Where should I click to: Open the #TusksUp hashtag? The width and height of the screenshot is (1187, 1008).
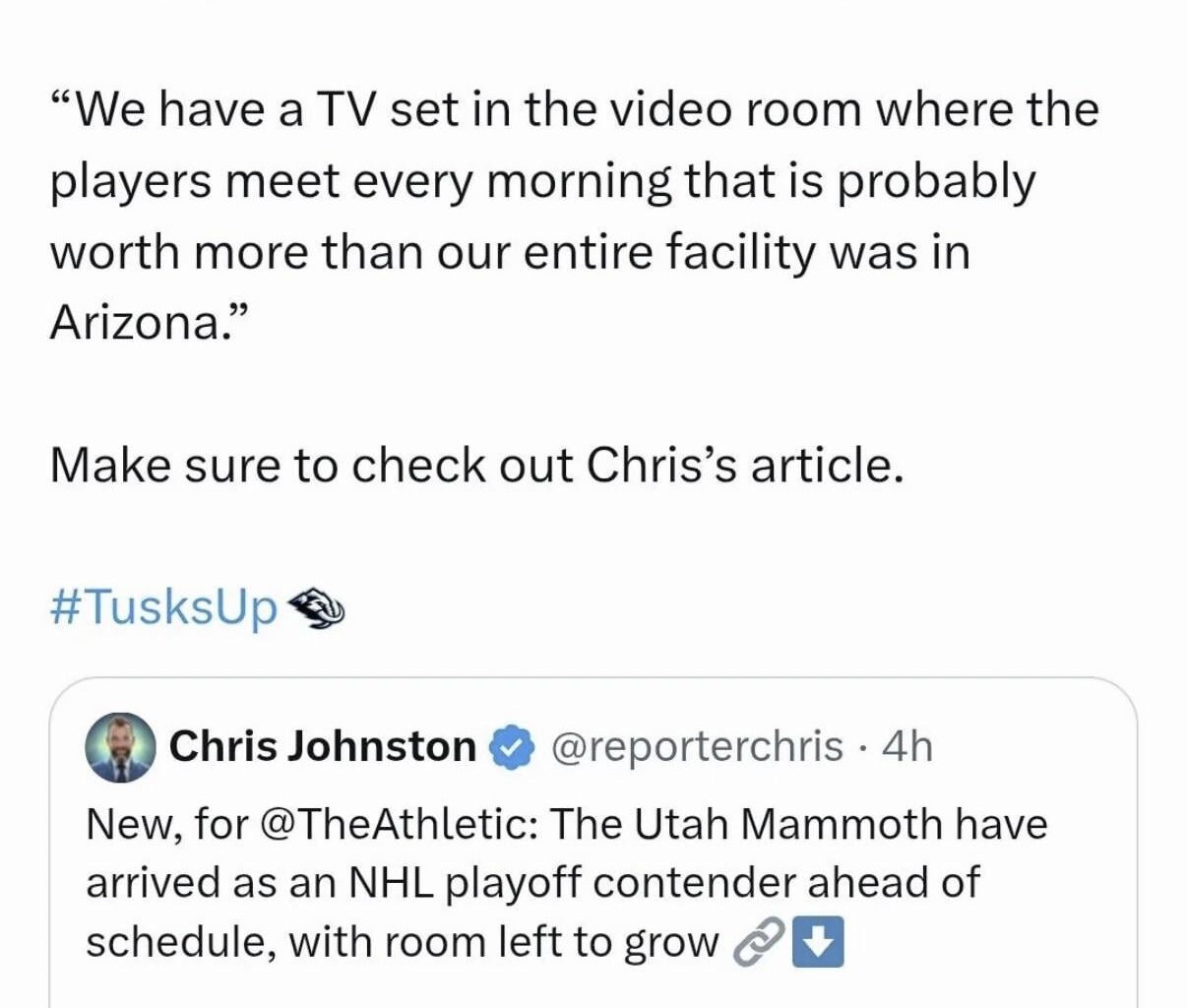tap(163, 608)
